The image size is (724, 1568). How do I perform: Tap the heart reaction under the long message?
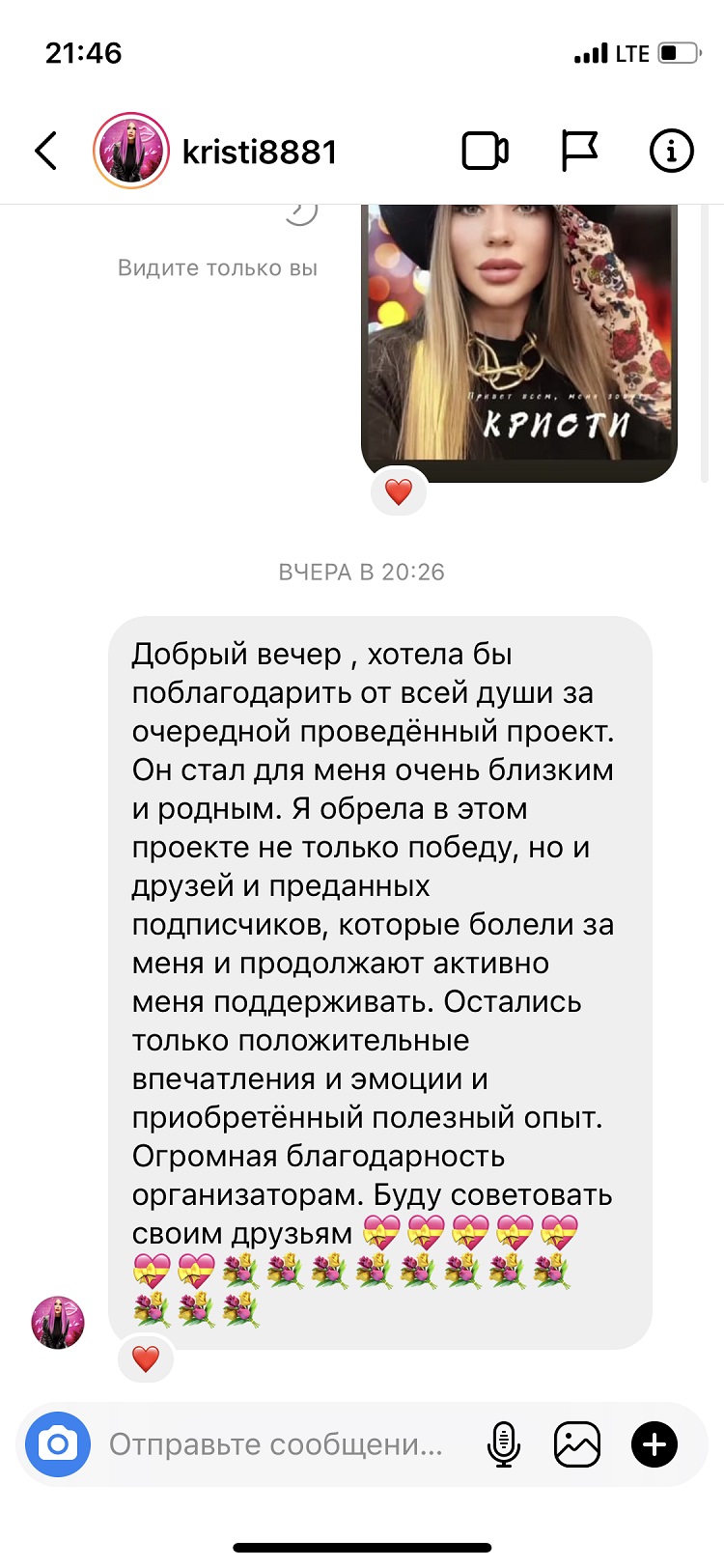pos(146,1358)
